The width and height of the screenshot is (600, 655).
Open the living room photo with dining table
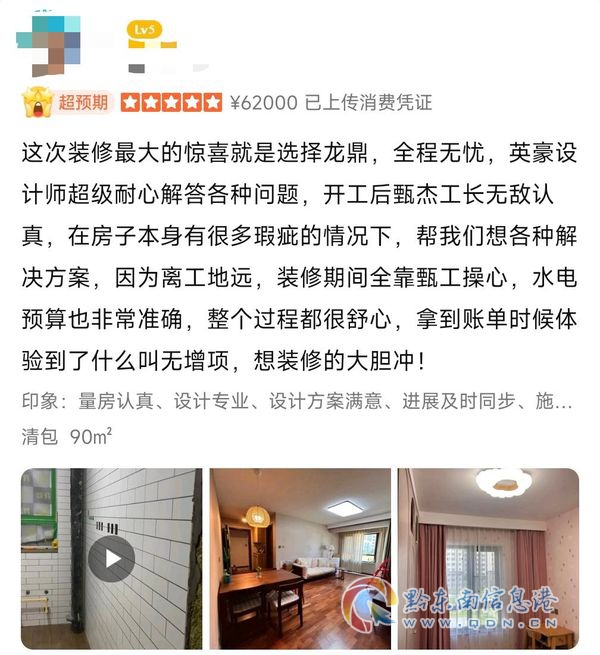tap(300, 559)
